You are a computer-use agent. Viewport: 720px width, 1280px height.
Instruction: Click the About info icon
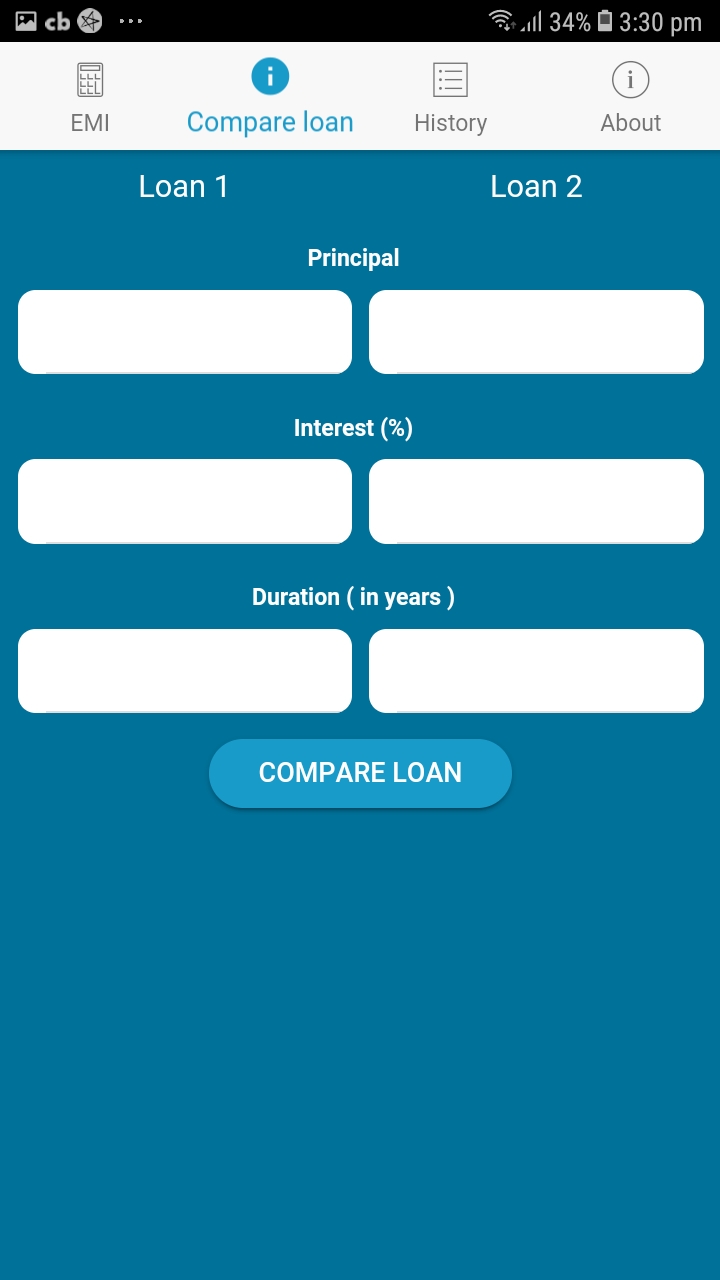coord(630,78)
